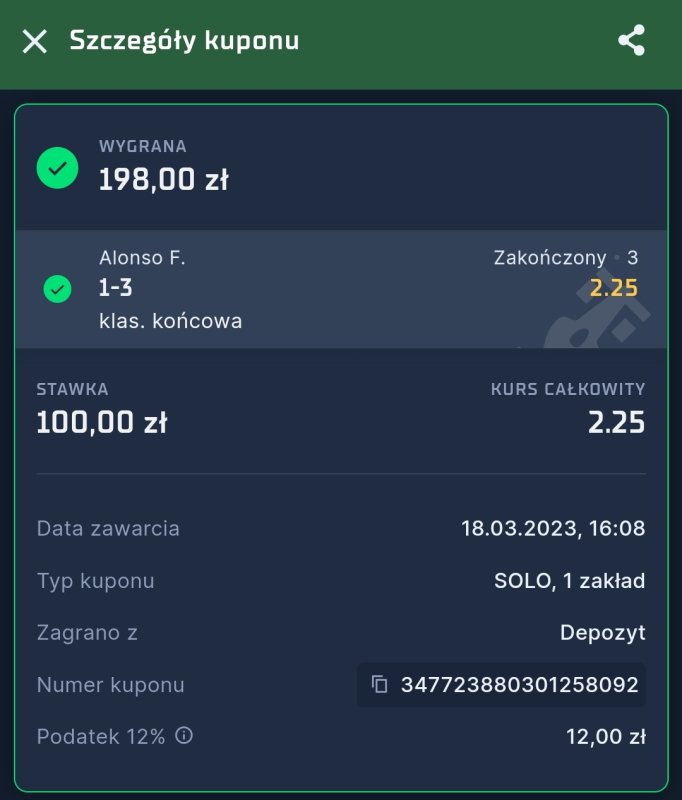Share this betting coupon

(x=631, y=41)
